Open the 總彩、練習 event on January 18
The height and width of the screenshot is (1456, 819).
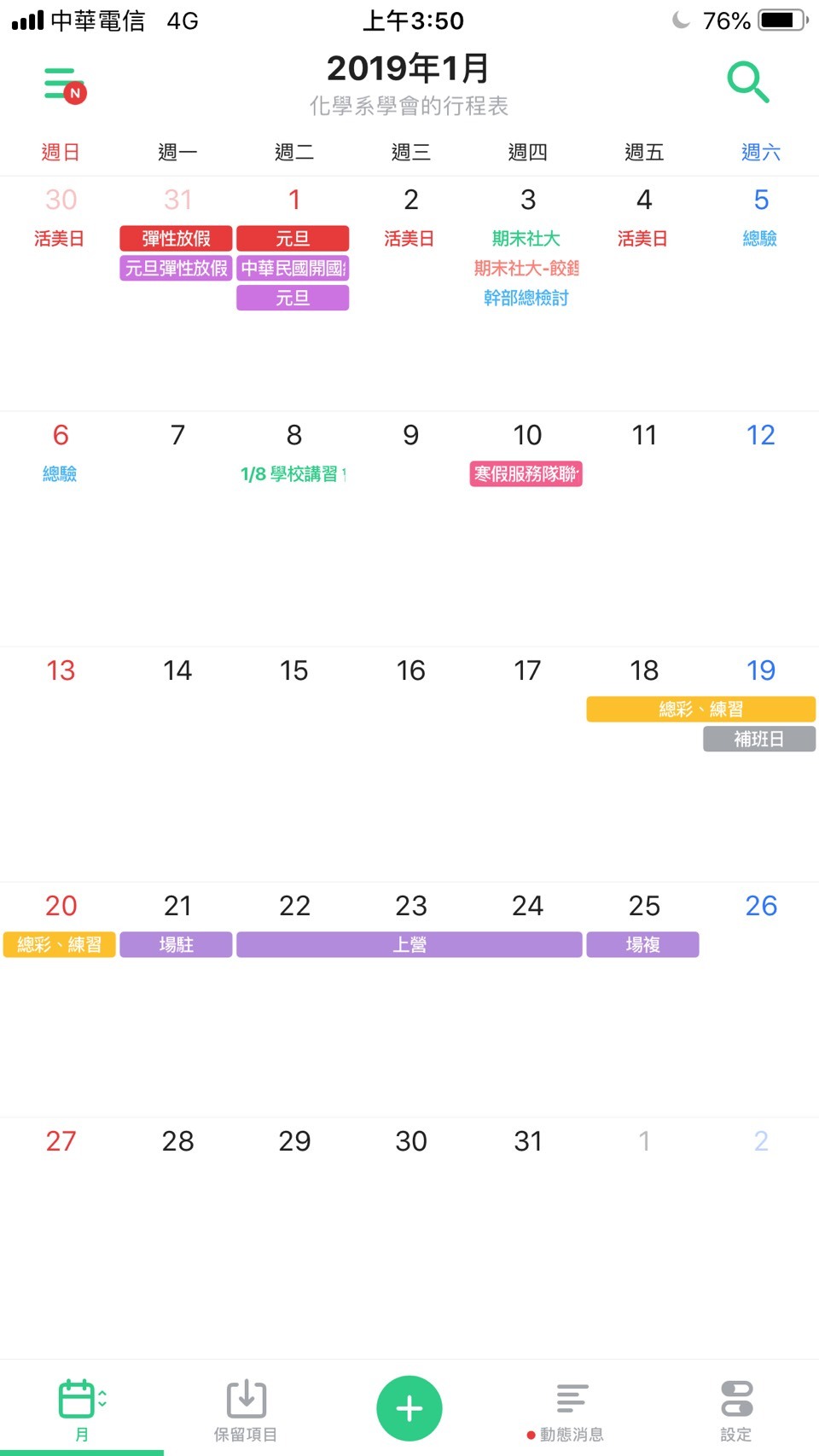coord(700,709)
